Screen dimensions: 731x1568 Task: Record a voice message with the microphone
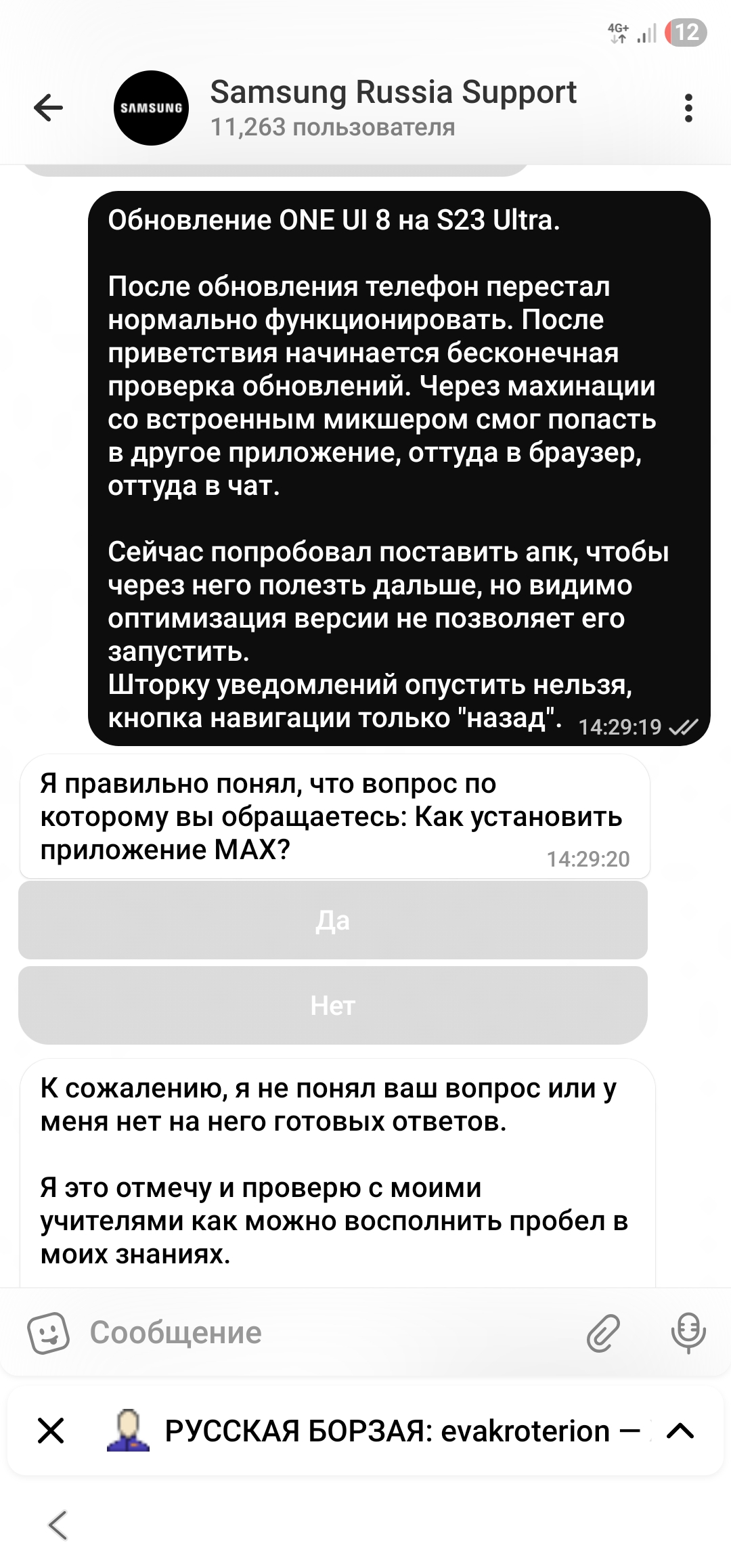click(x=688, y=1333)
